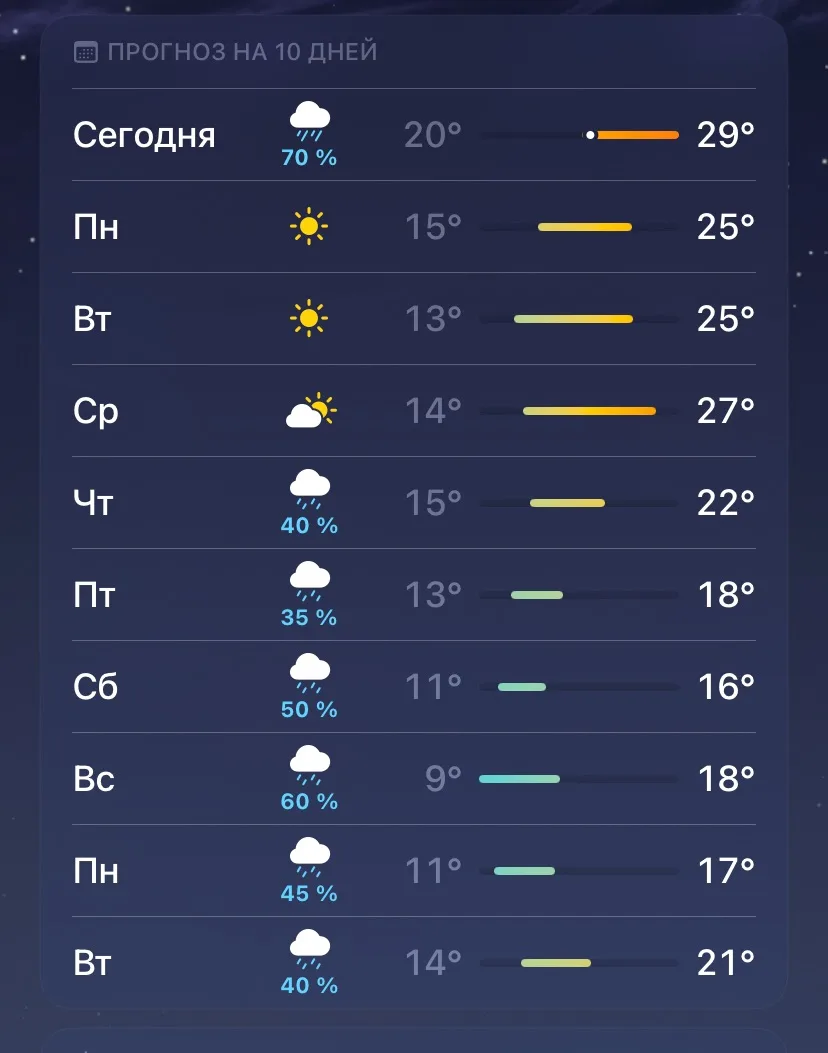Screen dimensions: 828x1053
Task: Open the Вт row with 14° to 21°
Action: (414, 963)
